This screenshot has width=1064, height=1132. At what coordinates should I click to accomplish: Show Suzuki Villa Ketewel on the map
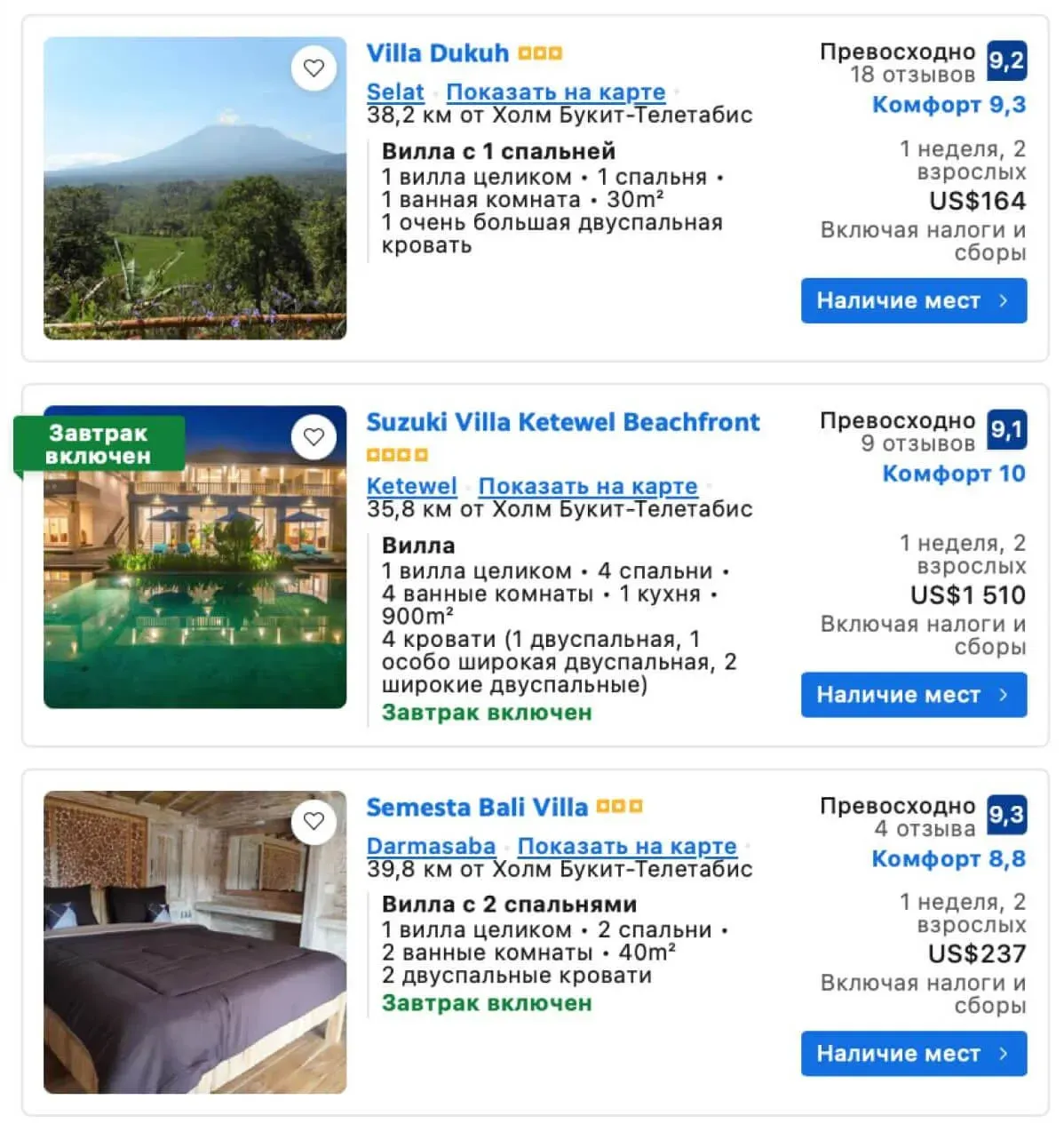coord(587,486)
